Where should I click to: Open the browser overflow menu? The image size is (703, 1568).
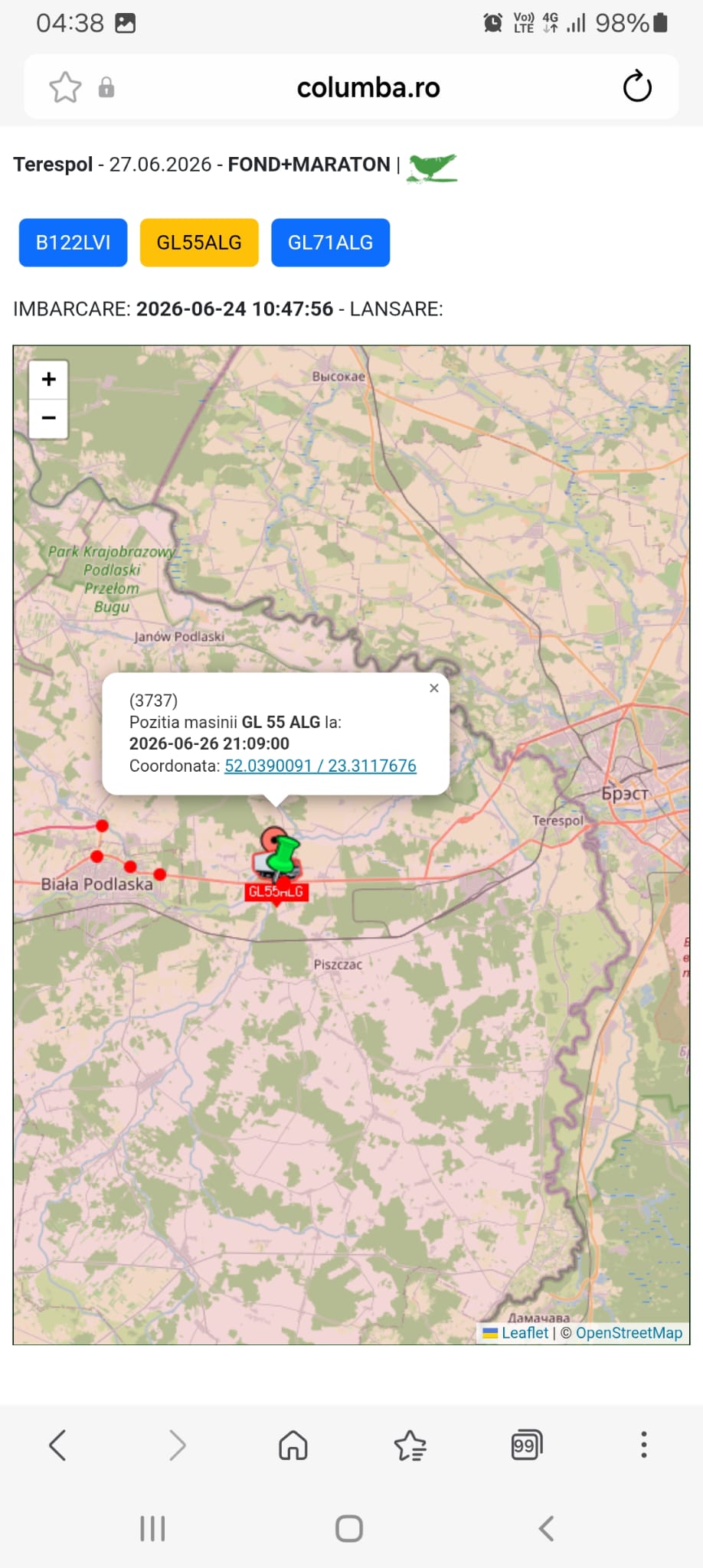tap(644, 1445)
